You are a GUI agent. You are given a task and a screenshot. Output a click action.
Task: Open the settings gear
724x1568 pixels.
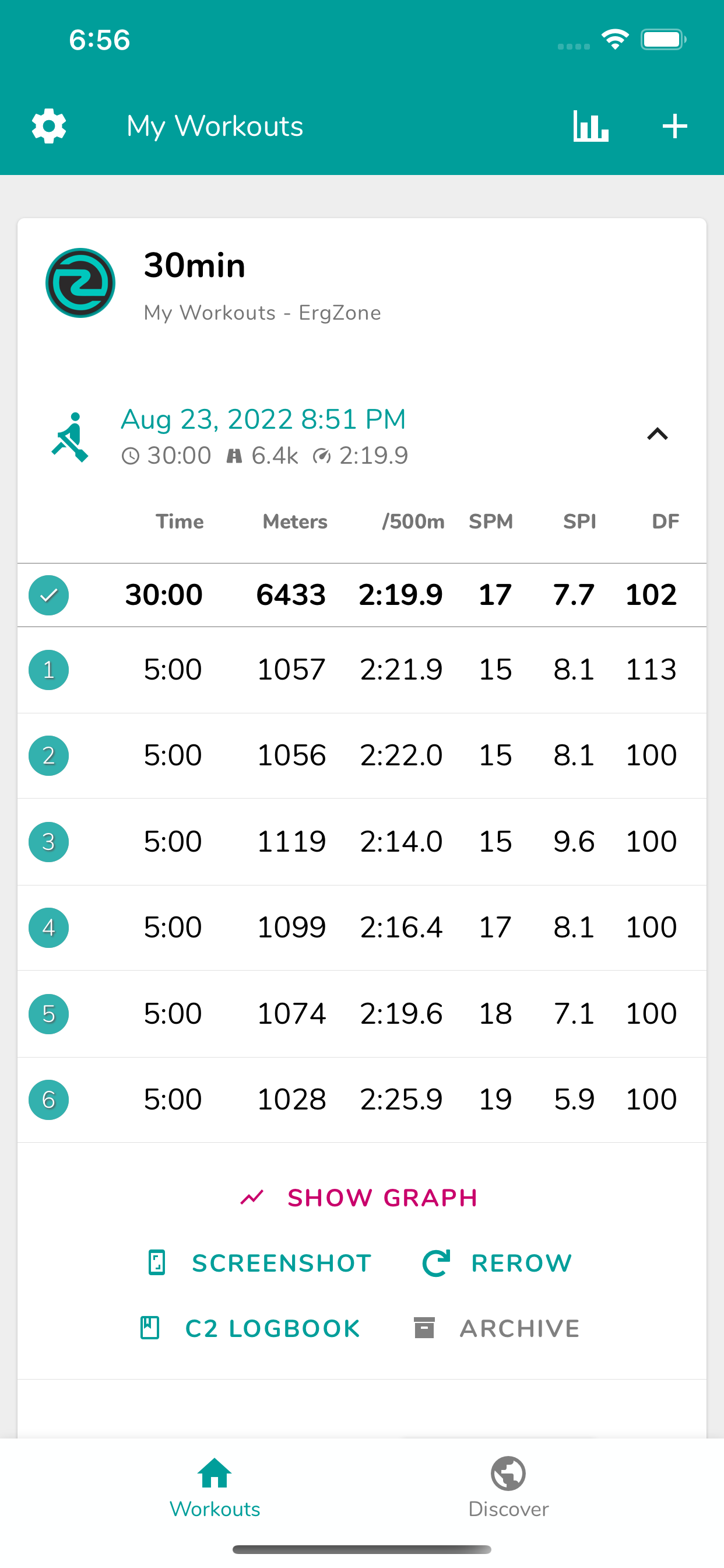tap(48, 127)
